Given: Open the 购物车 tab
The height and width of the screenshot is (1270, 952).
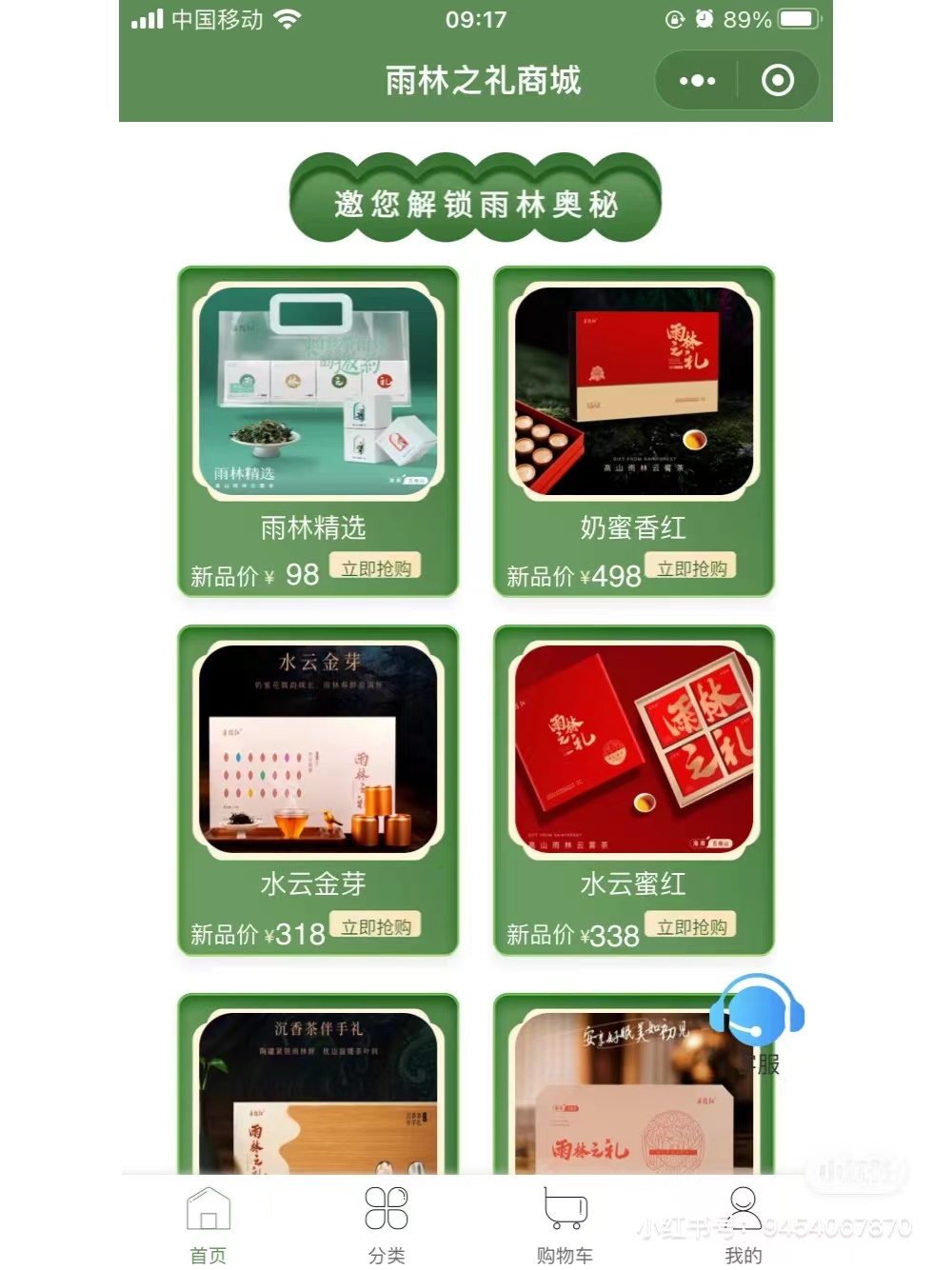Looking at the screenshot, I should [565, 1223].
